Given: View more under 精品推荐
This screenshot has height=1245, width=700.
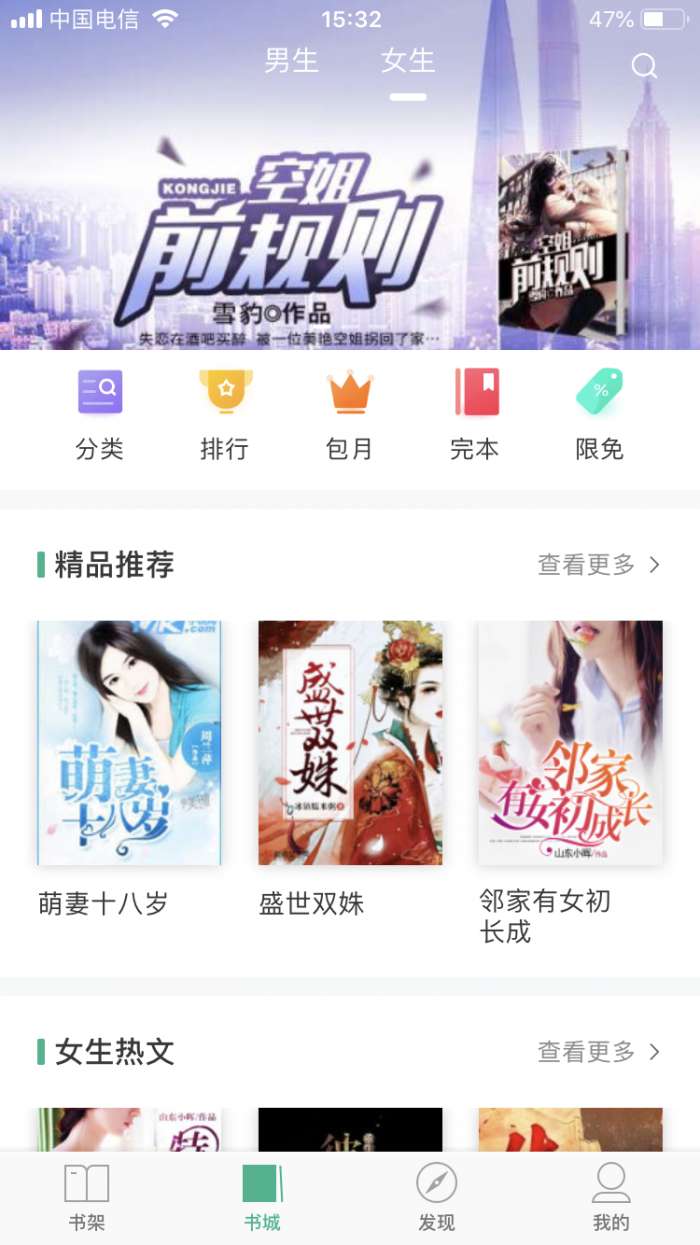Looking at the screenshot, I should pos(599,565).
